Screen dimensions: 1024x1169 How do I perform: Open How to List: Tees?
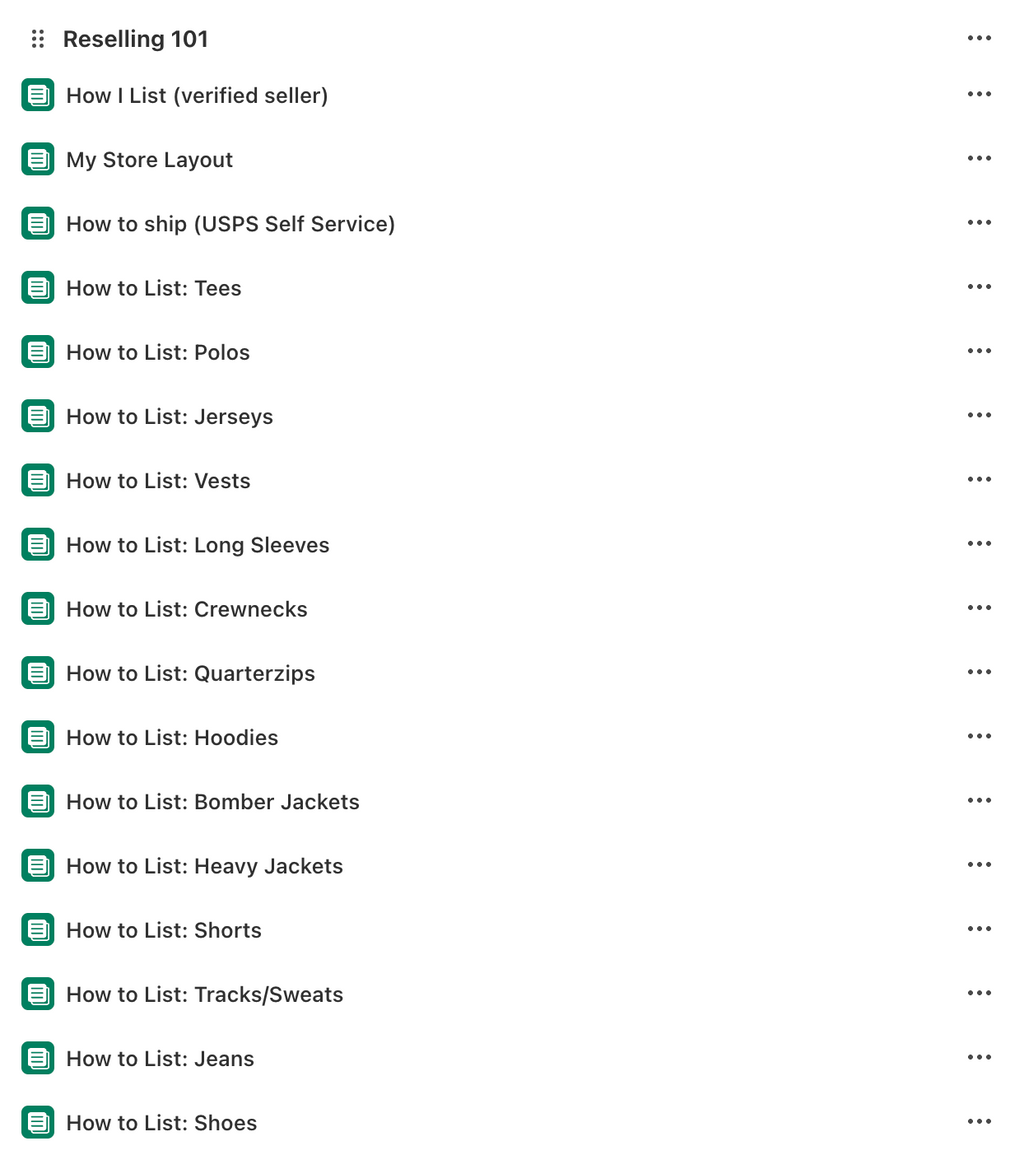coord(154,288)
